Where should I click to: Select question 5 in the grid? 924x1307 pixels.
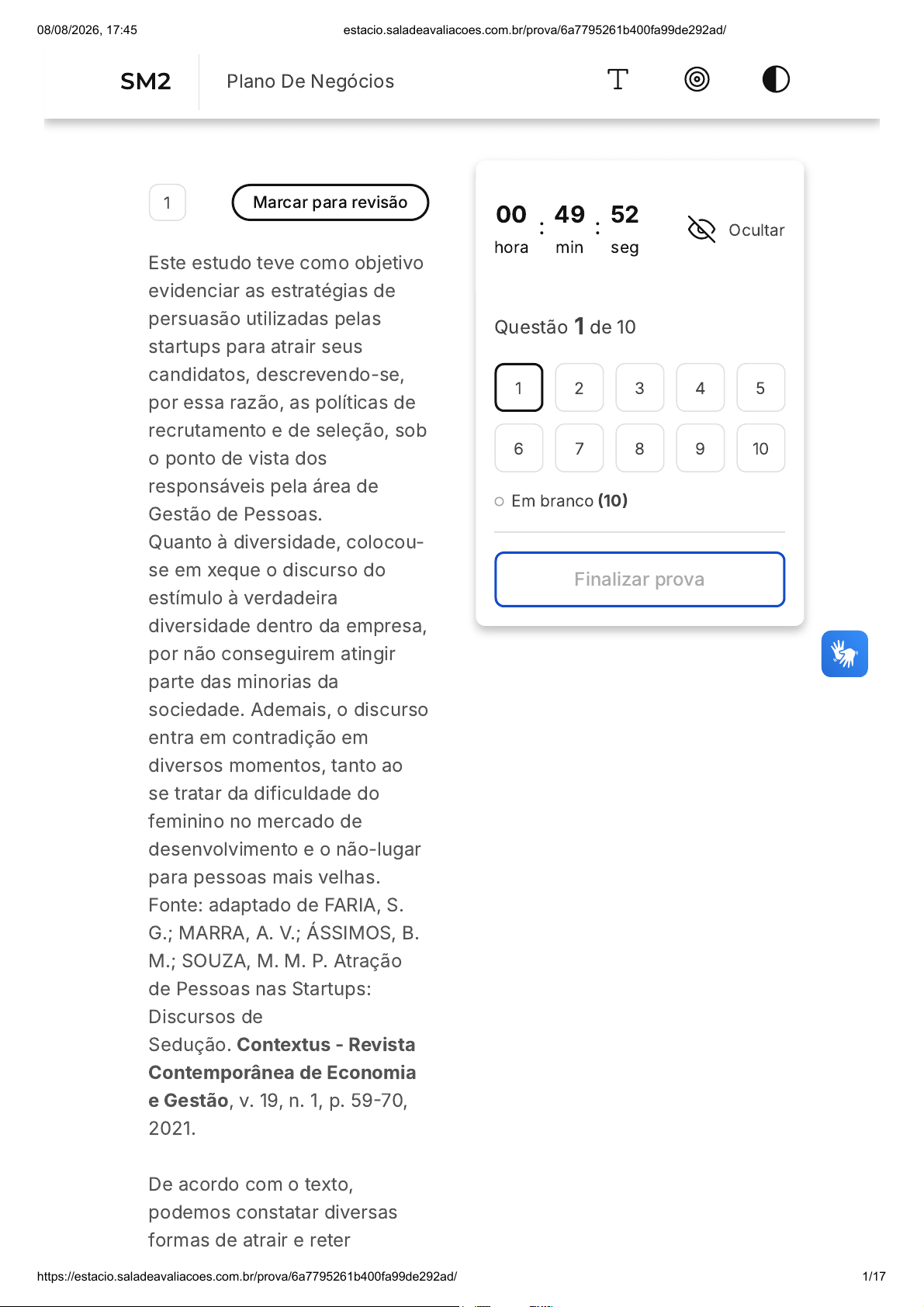pyautogui.click(x=761, y=388)
